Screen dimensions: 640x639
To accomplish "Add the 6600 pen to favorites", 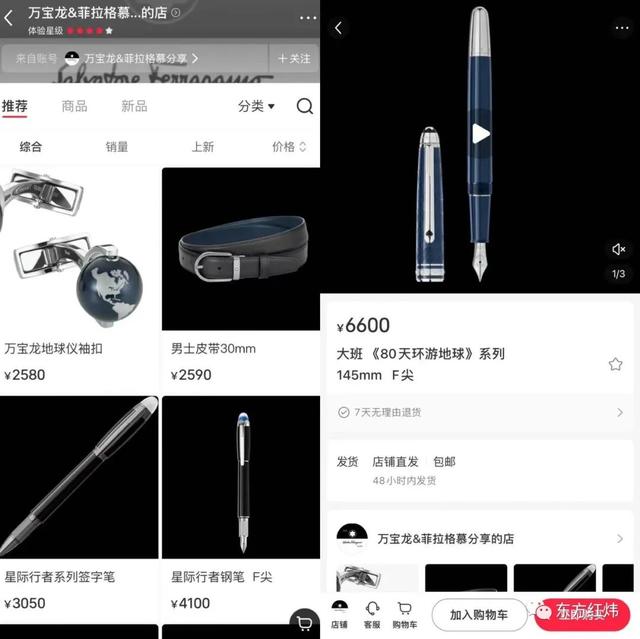I will point(615,364).
